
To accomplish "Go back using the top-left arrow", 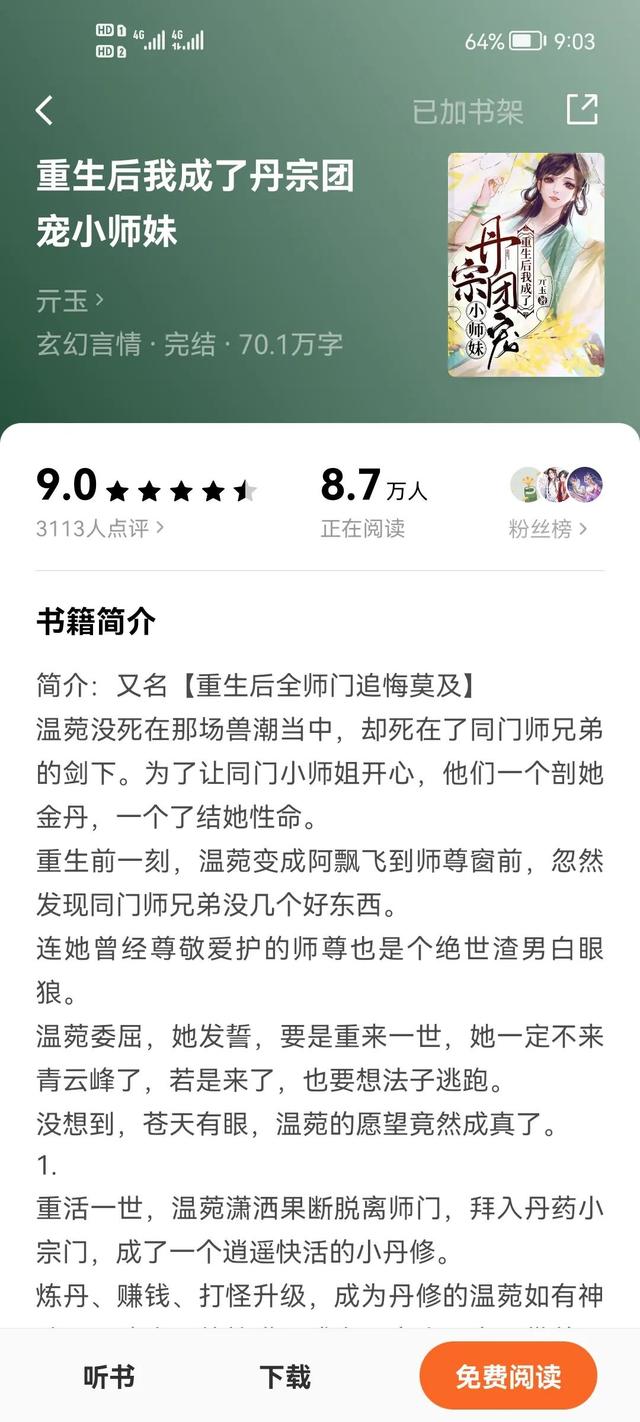I will click(45, 110).
